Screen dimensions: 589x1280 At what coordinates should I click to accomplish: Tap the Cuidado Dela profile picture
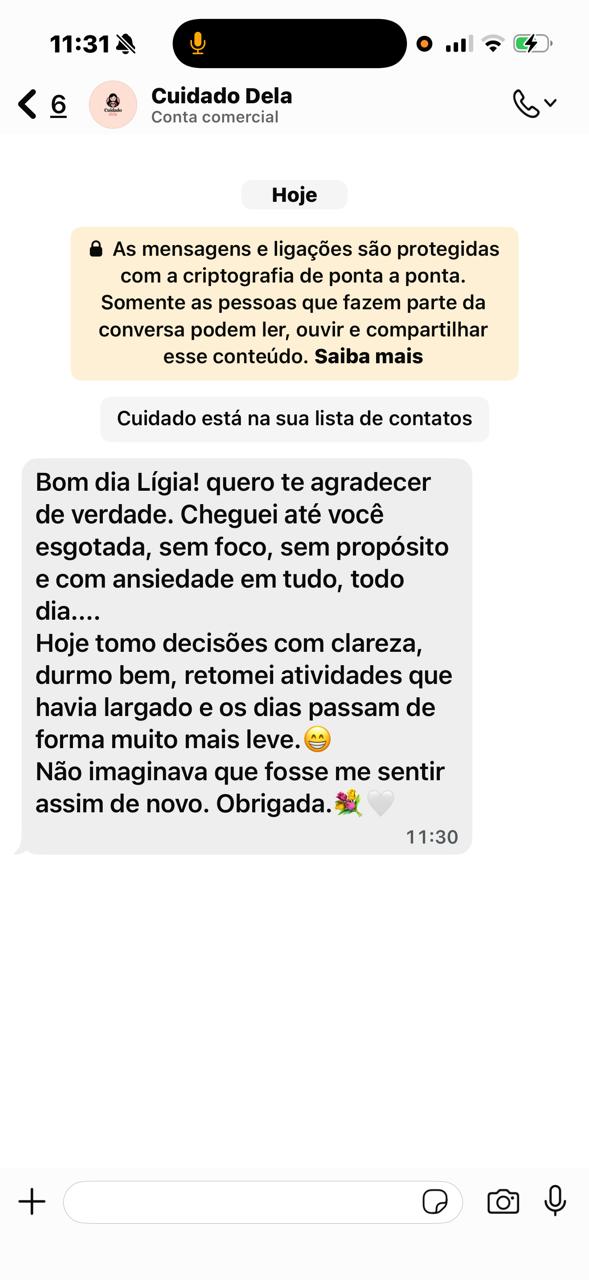113,104
